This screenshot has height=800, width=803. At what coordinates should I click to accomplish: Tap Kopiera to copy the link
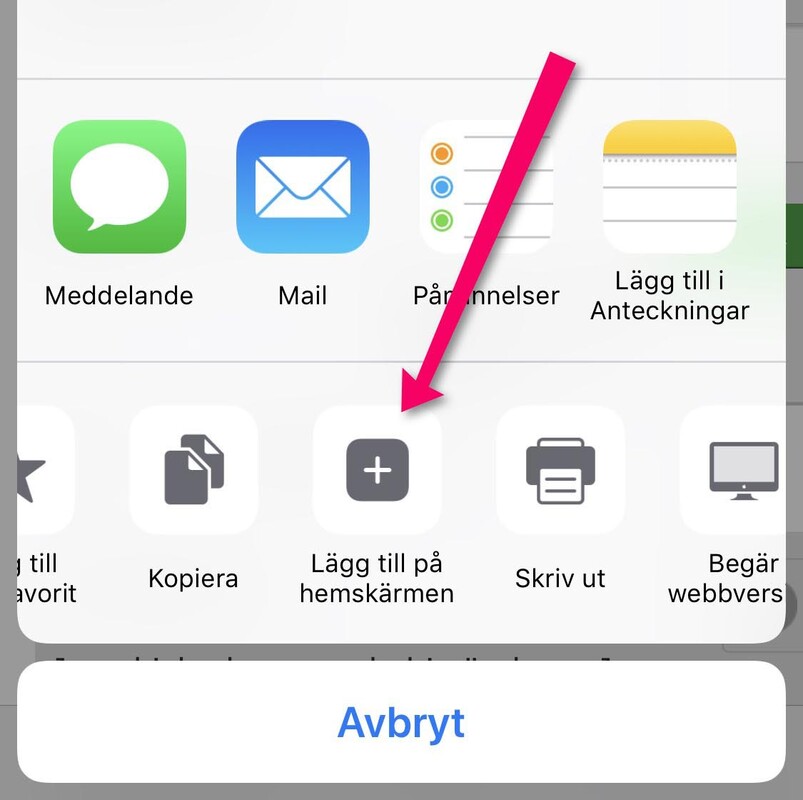tap(193, 470)
